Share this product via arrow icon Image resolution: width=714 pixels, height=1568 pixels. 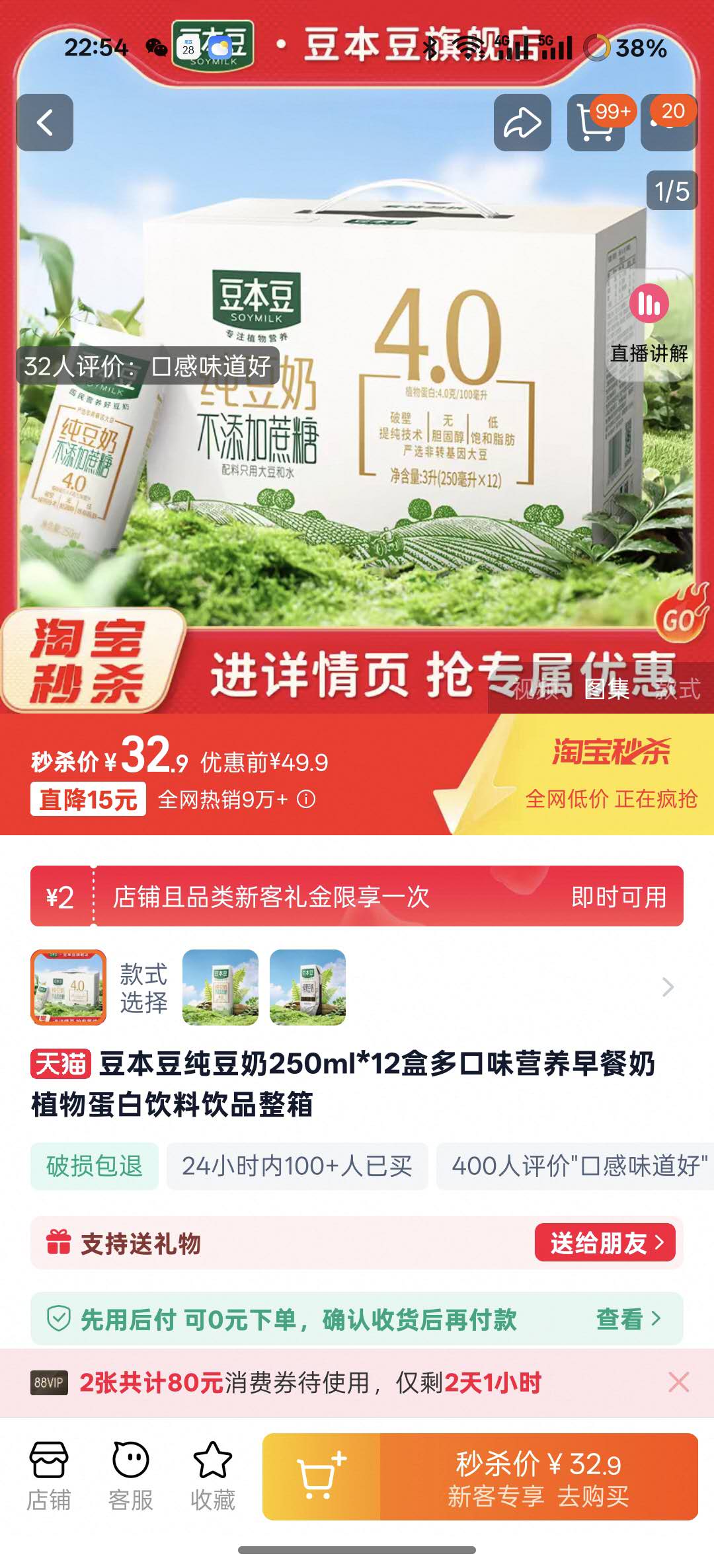[522, 122]
